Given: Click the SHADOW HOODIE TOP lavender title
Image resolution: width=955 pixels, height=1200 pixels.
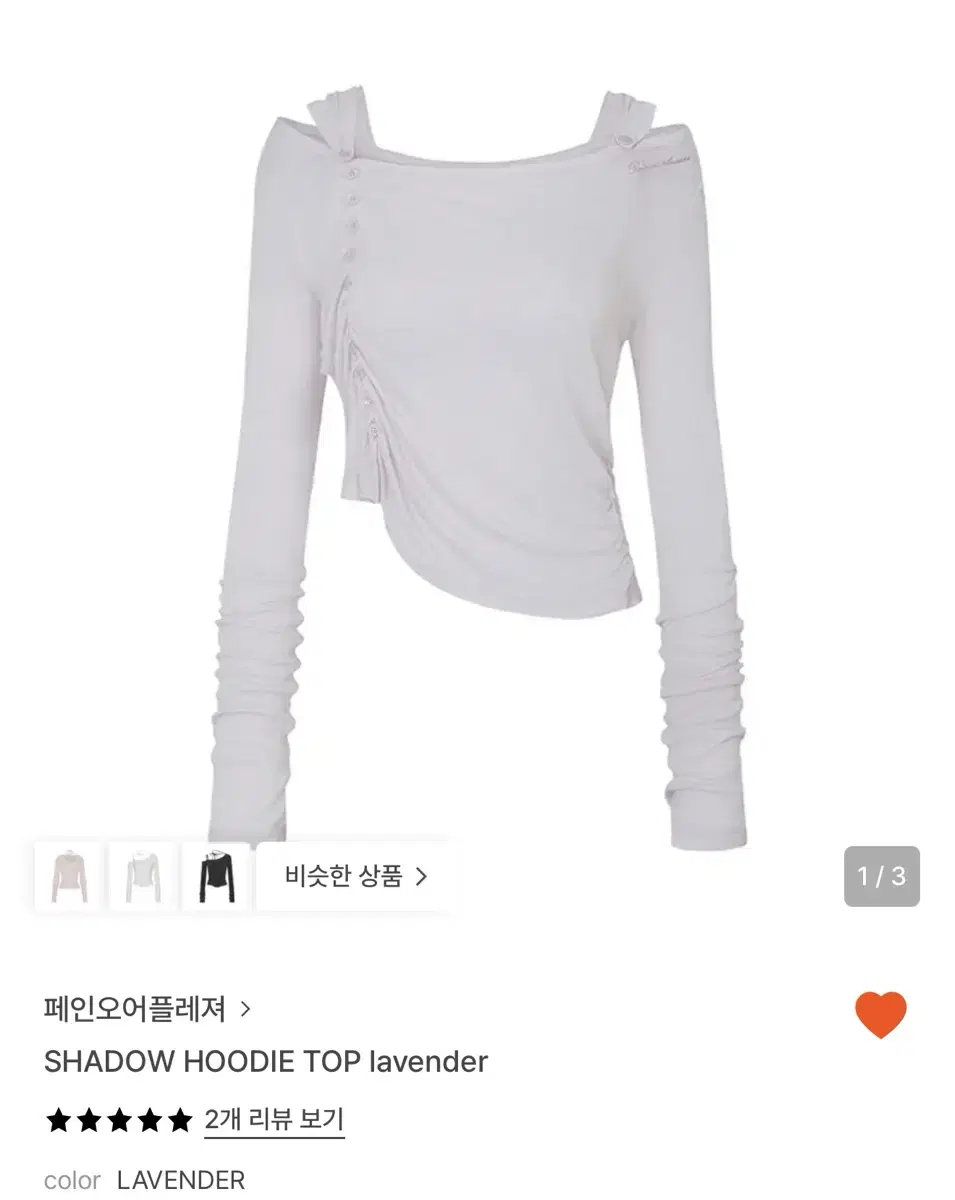Looking at the screenshot, I should pos(263,1062).
